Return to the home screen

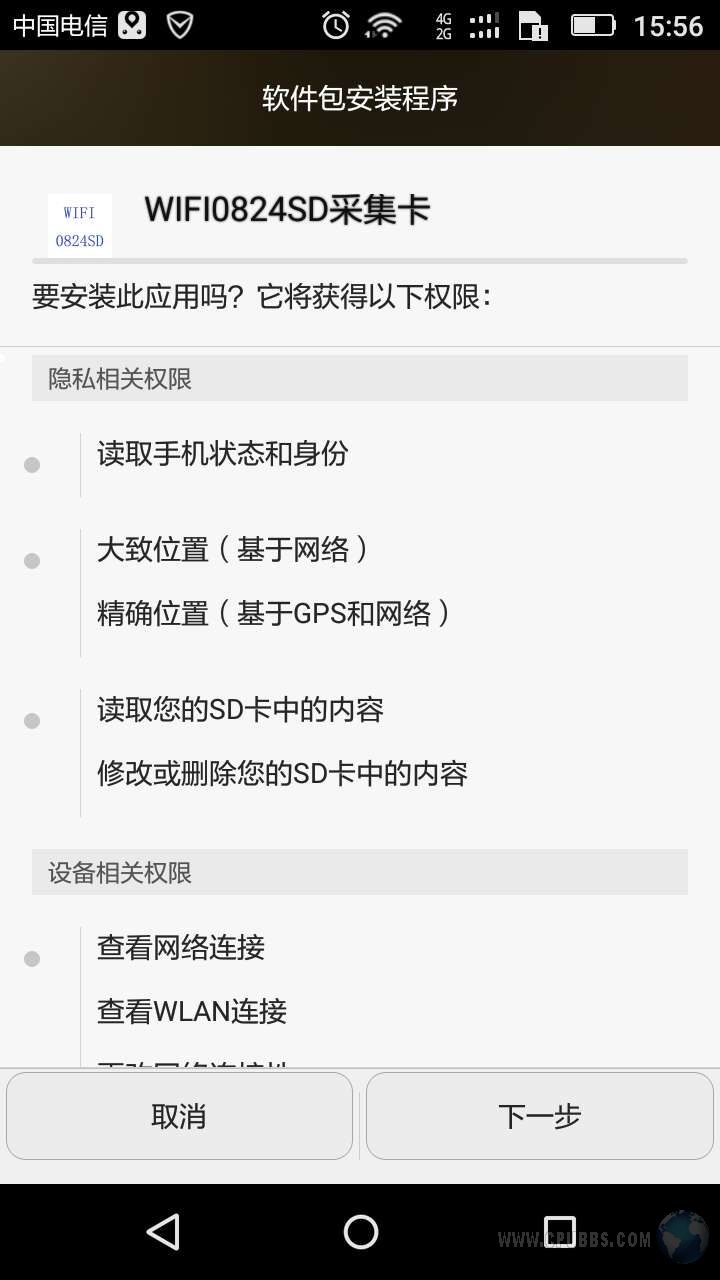[x=360, y=1232]
